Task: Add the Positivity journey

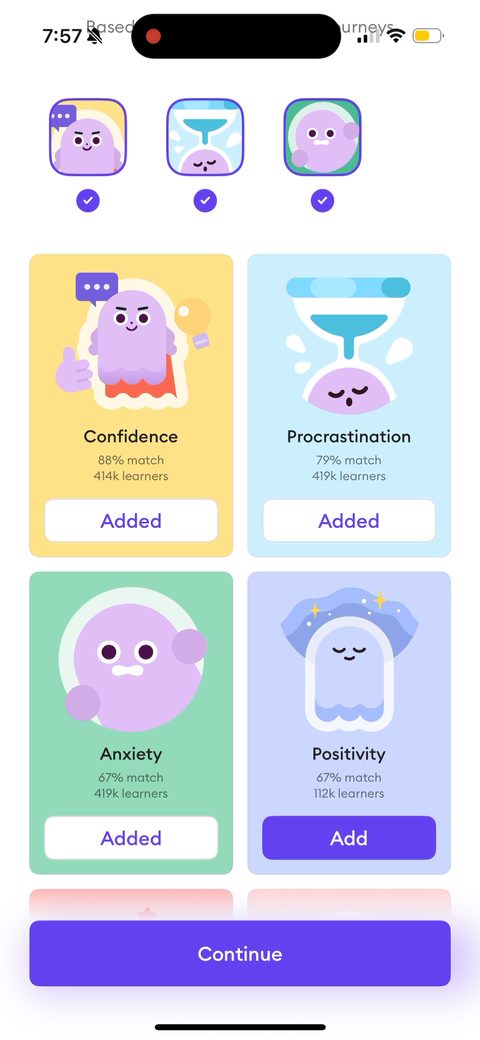Action: pyautogui.click(x=349, y=838)
